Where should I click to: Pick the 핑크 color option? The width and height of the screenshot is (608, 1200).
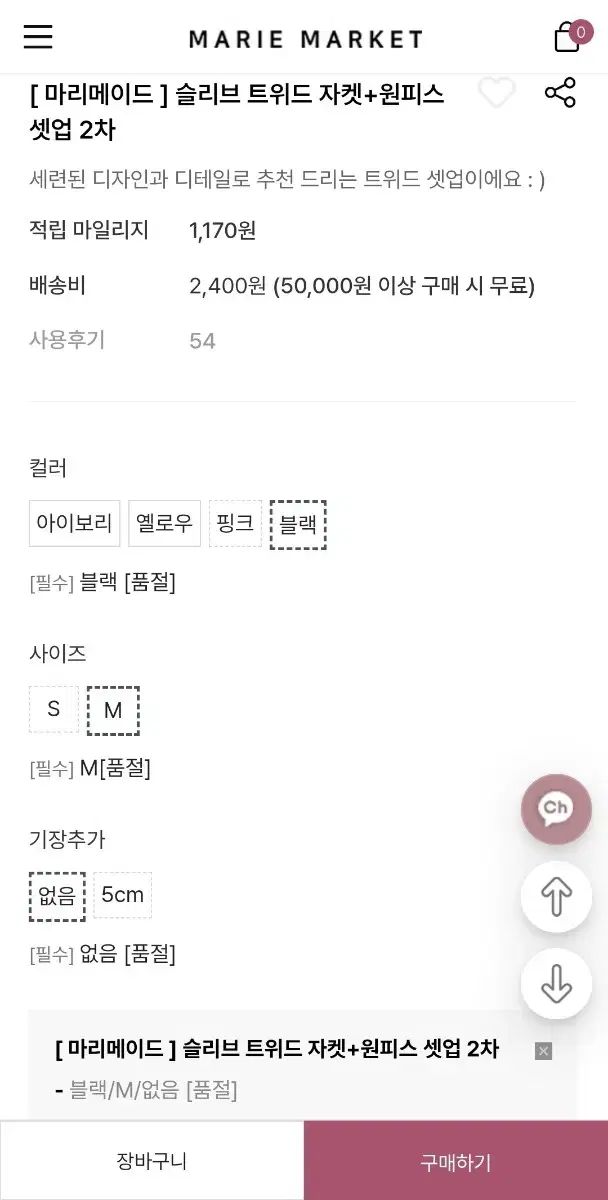click(x=235, y=523)
